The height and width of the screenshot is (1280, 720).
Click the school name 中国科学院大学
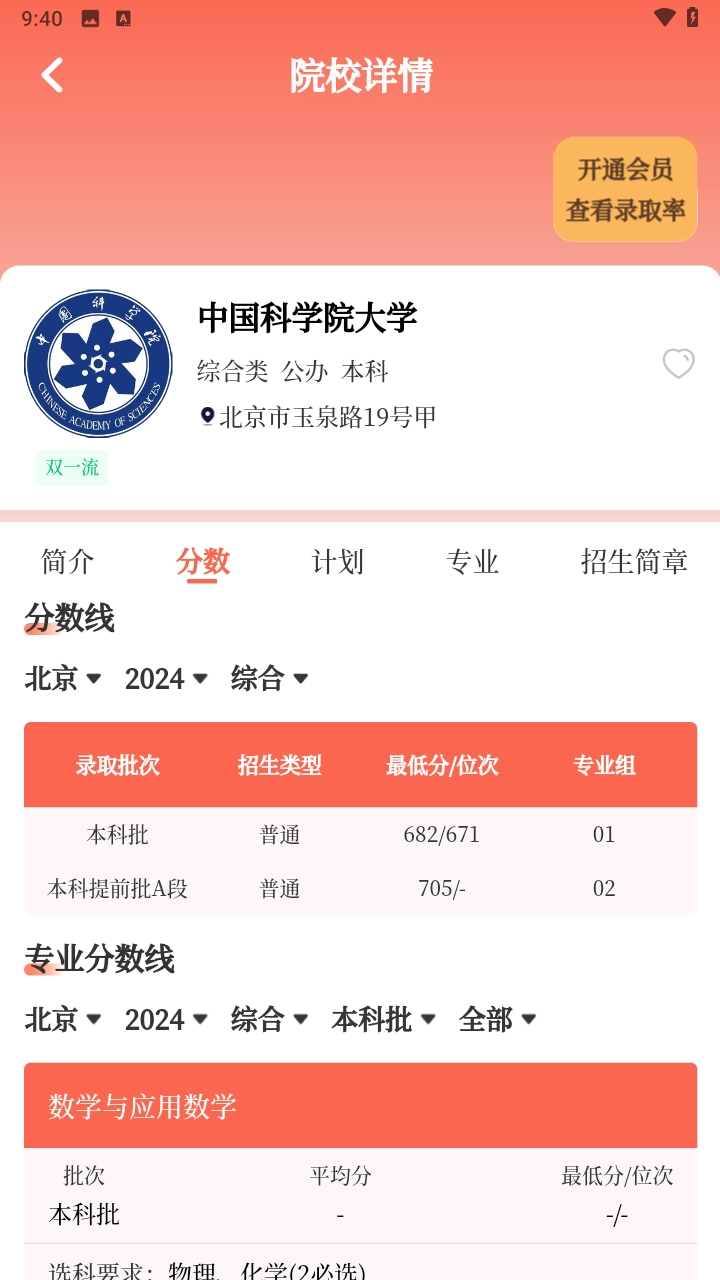pos(307,317)
